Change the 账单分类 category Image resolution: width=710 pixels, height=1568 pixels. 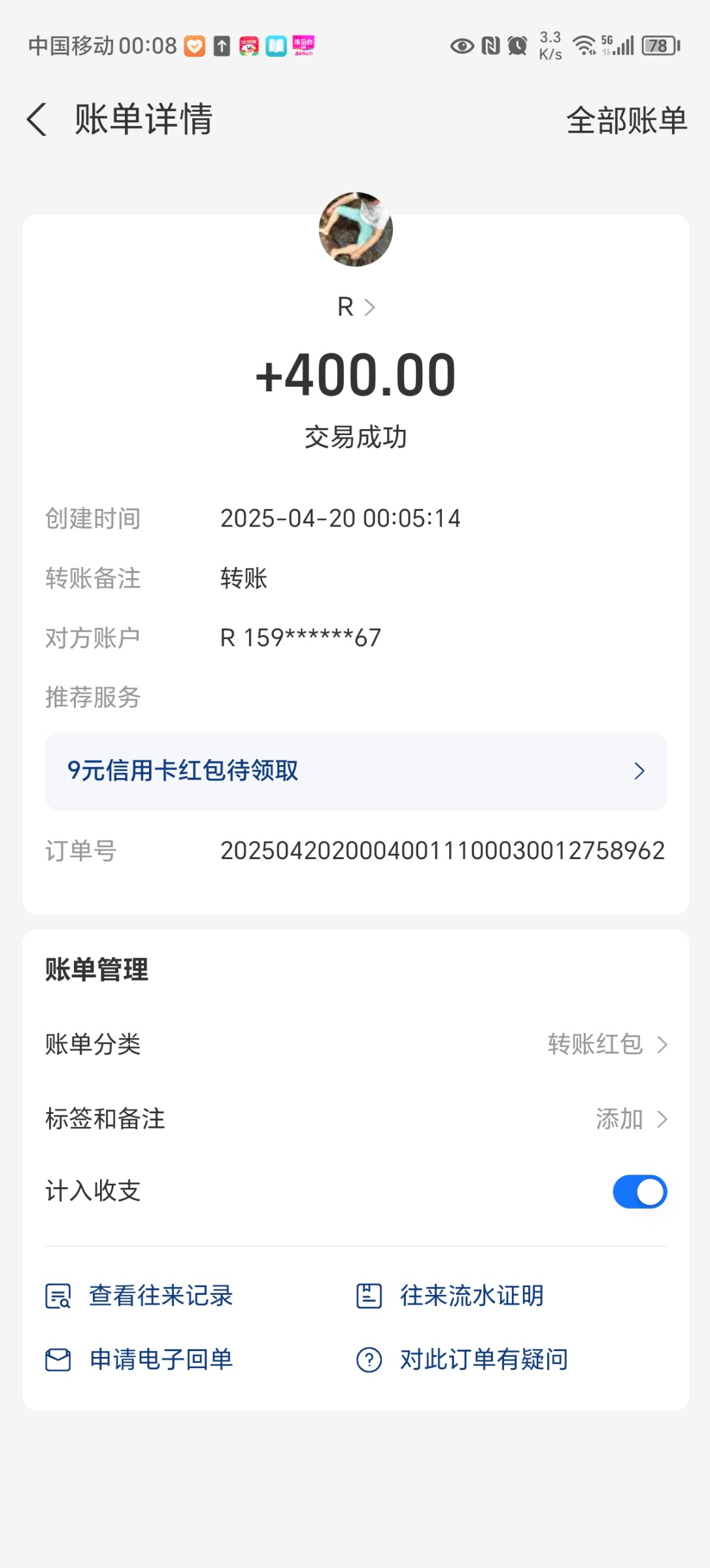tap(356, 1044)
